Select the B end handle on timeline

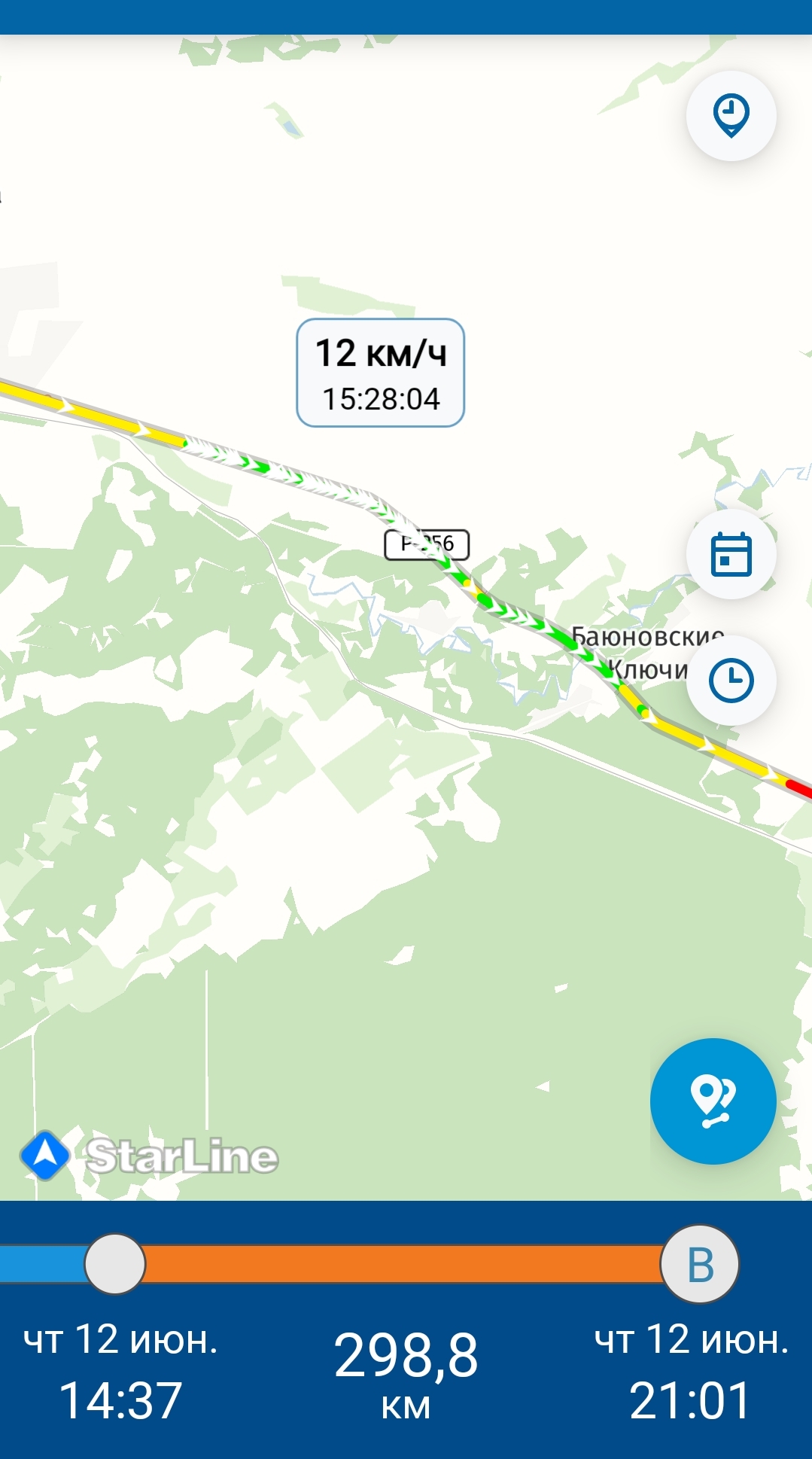click(x=699, y=1264)
